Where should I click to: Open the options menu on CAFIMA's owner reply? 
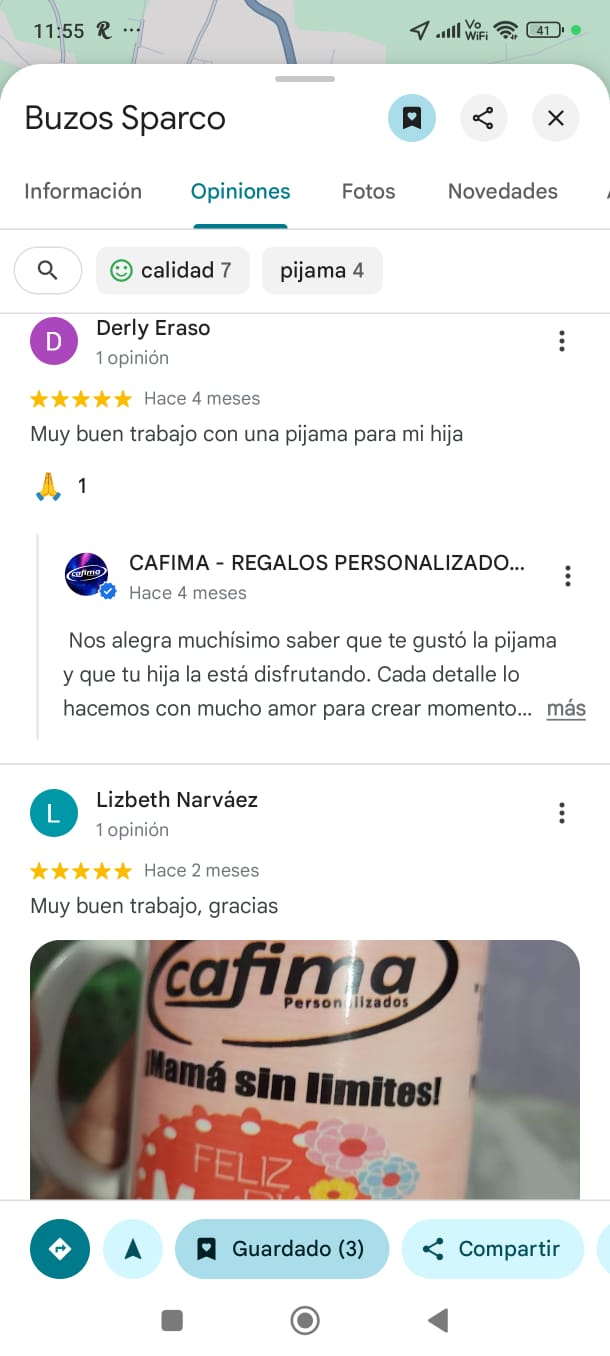tap(567, 576)
